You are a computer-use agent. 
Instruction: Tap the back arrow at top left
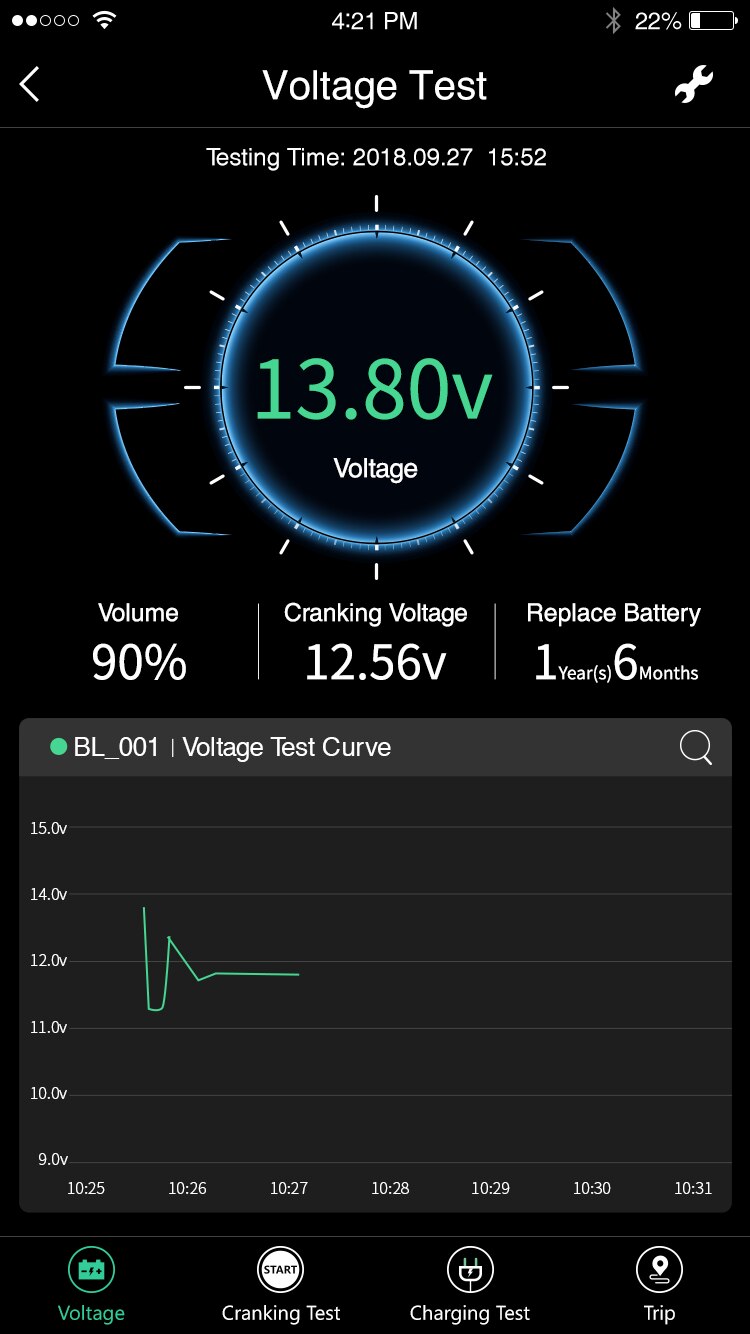coord(30,85)
